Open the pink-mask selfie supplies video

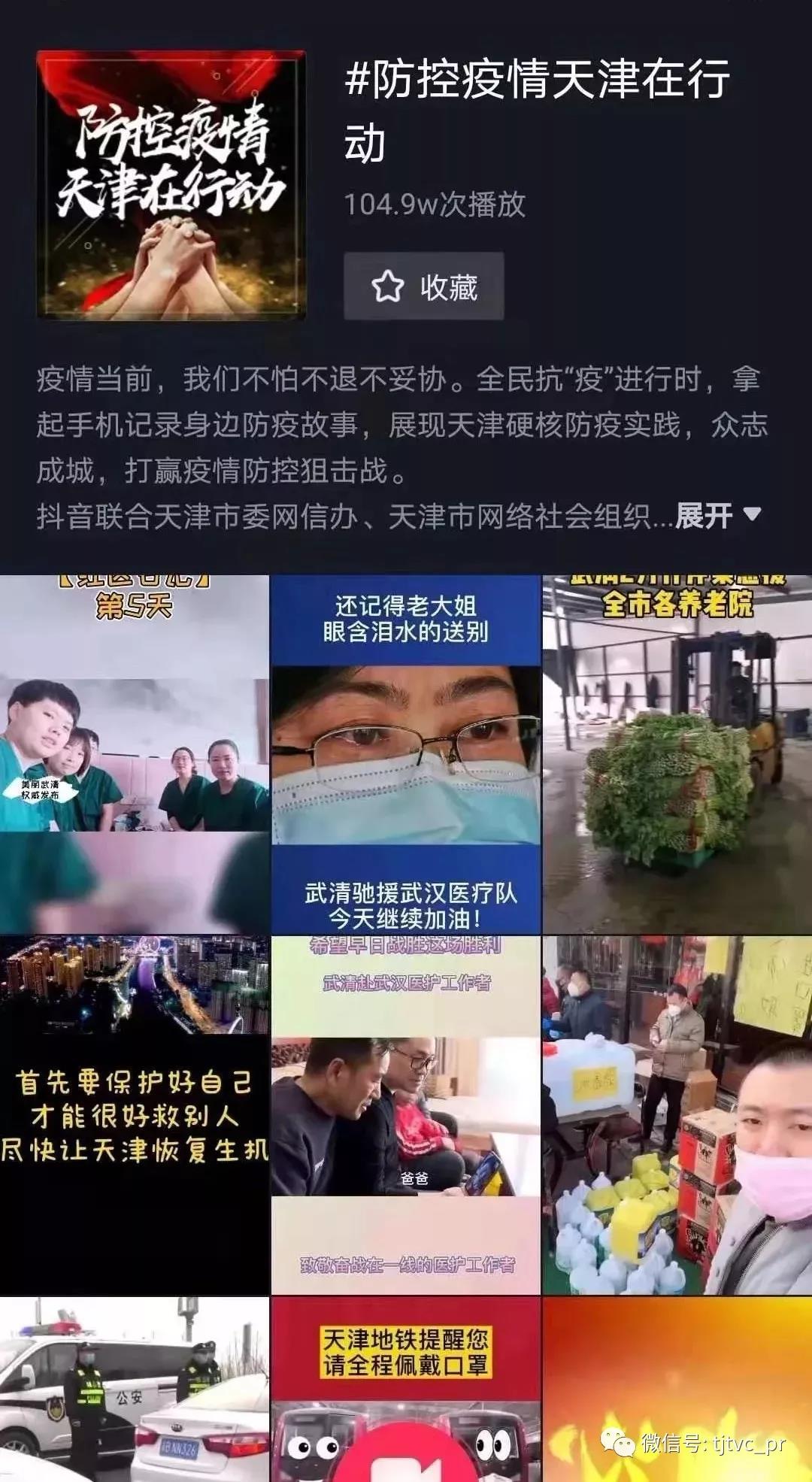pos(677,1115)
